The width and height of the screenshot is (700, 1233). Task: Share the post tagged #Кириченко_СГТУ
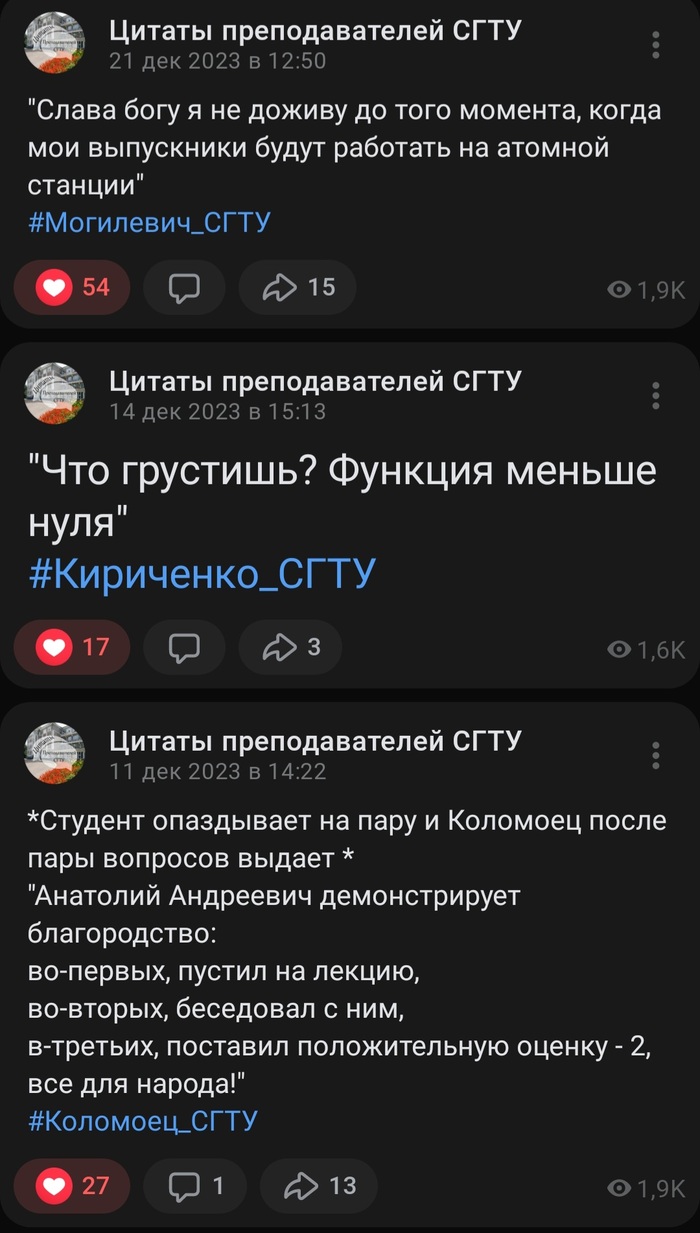(291, 648)
